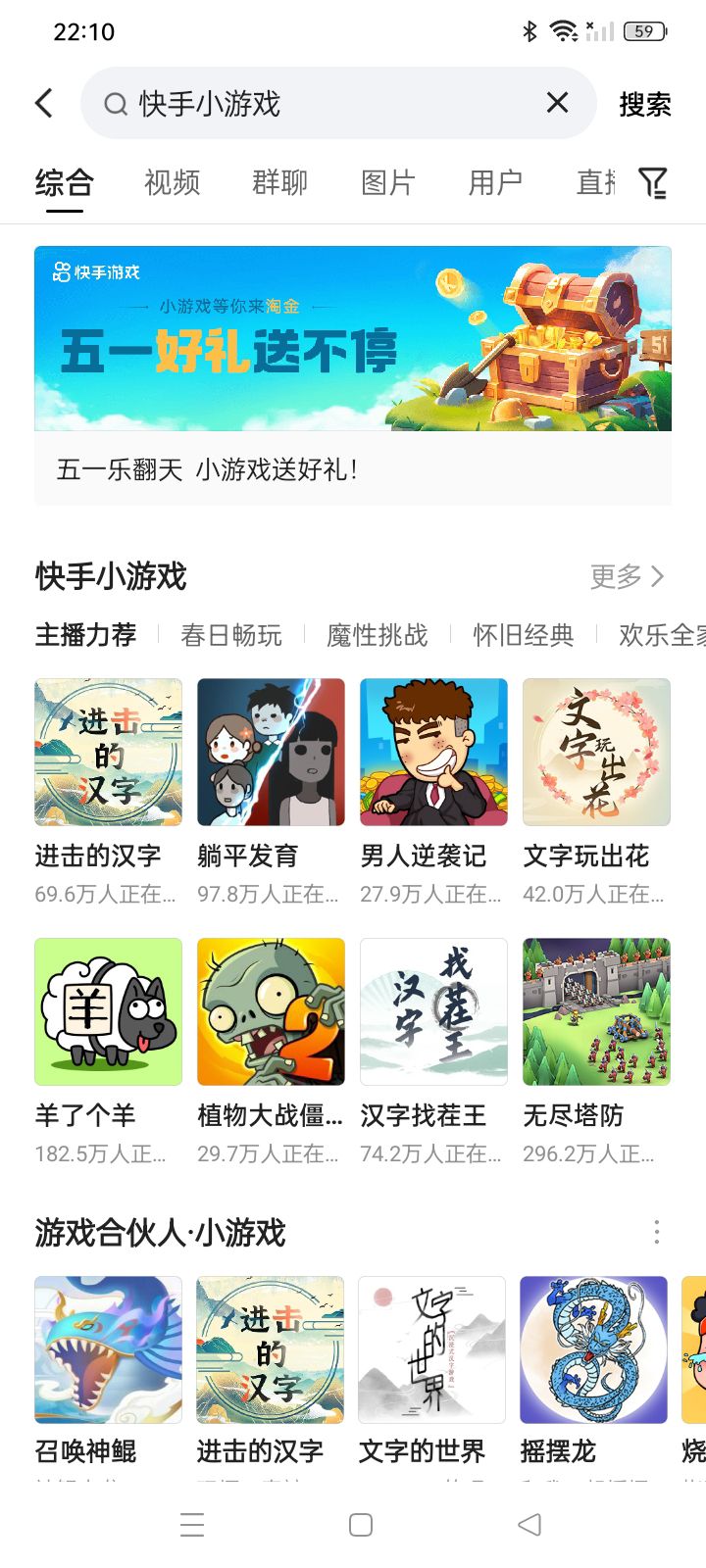This screenshot has height=1568, width=706.
Task: Open the 游戏合伙人·小游戏 overflow menu
Action: [656, 1232]
